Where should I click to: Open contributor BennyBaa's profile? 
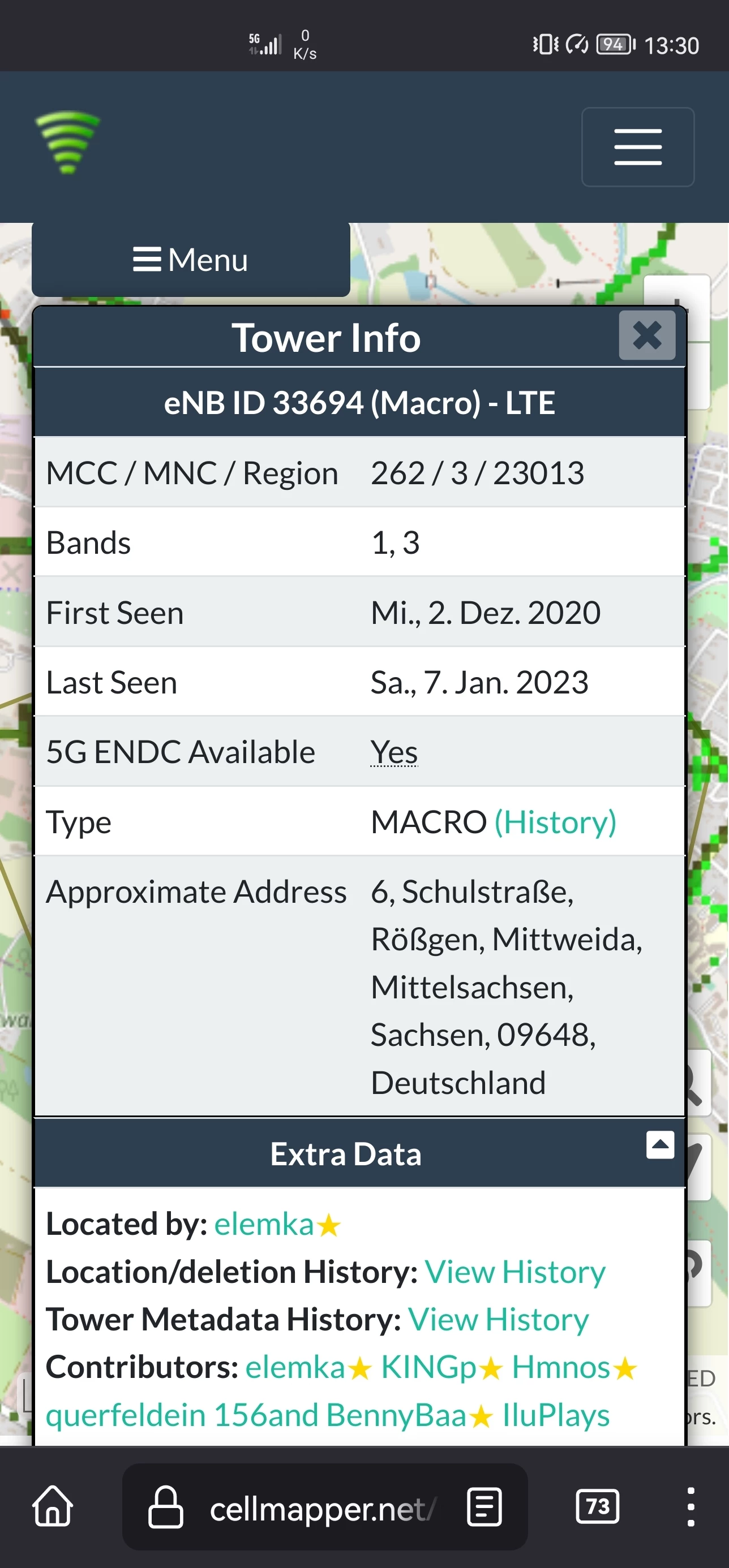point(396,1415)
